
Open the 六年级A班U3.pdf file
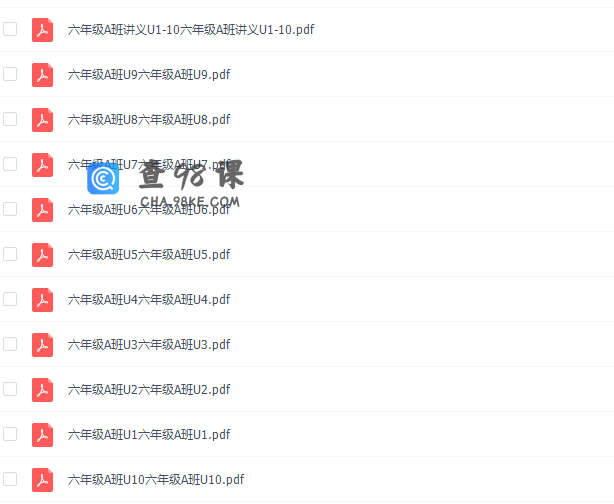point(149,345)
